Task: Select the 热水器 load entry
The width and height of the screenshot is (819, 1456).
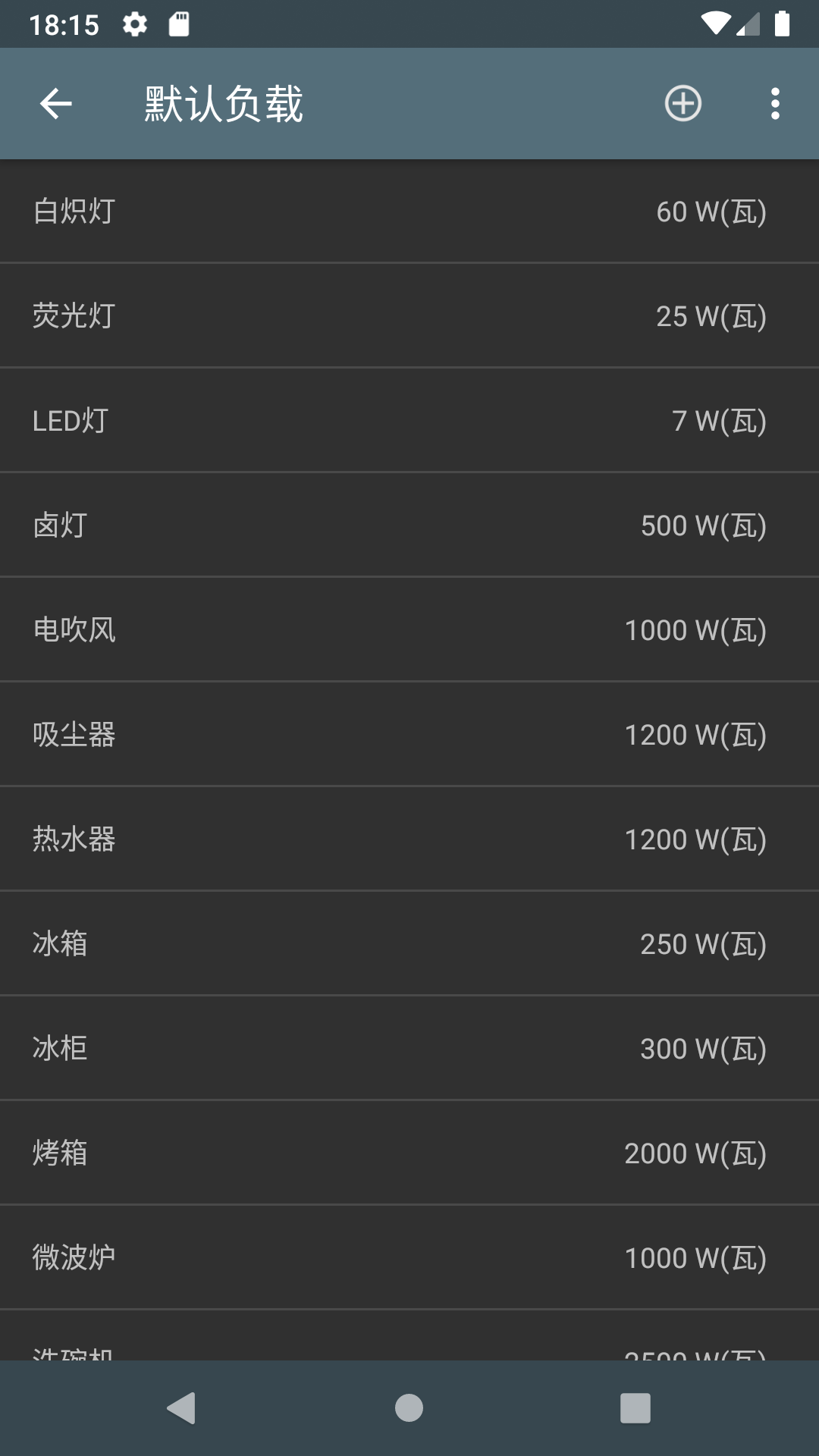Action: [409, 838]
